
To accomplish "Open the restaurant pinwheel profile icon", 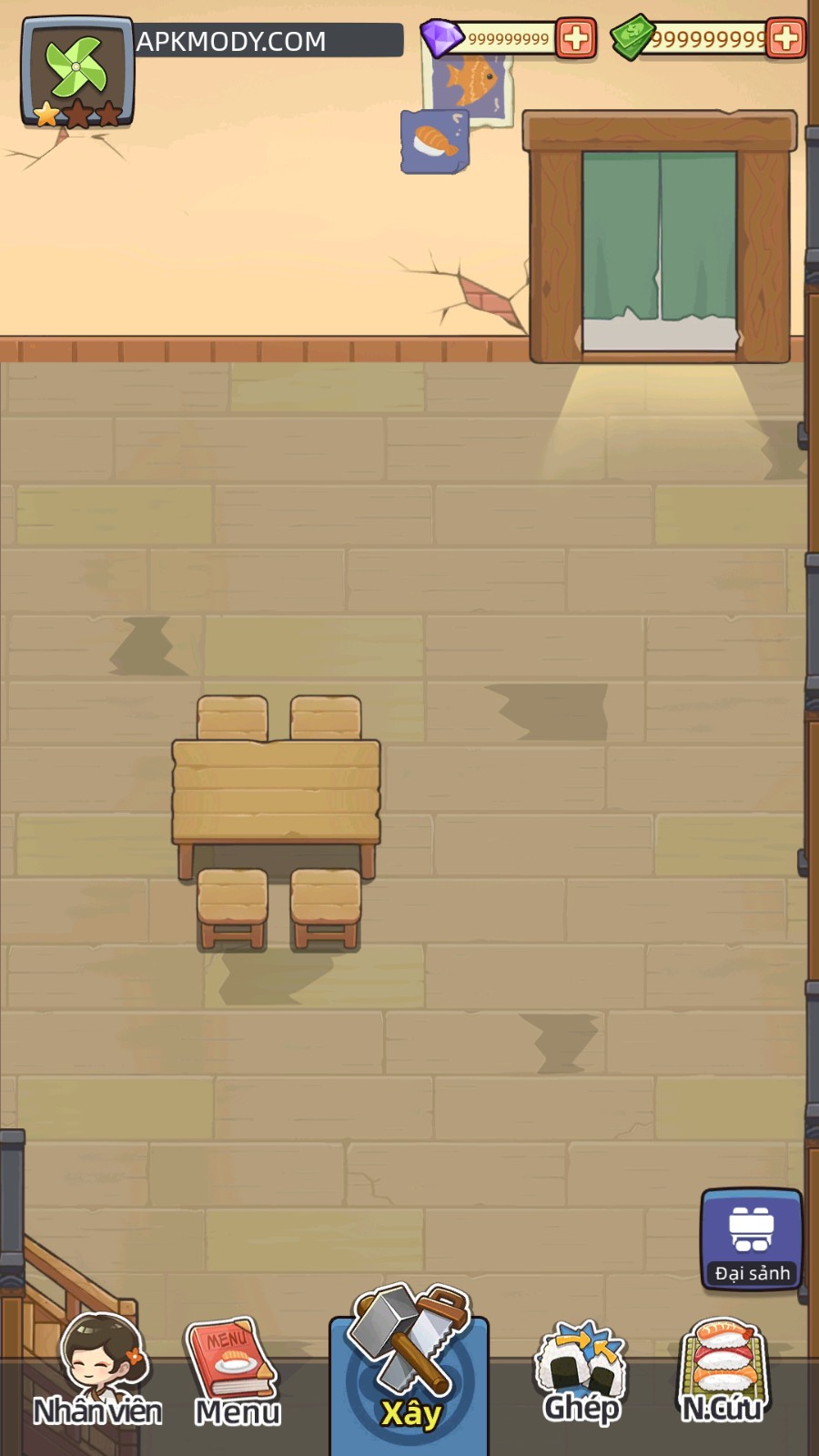I will click(x=76, y=68).
